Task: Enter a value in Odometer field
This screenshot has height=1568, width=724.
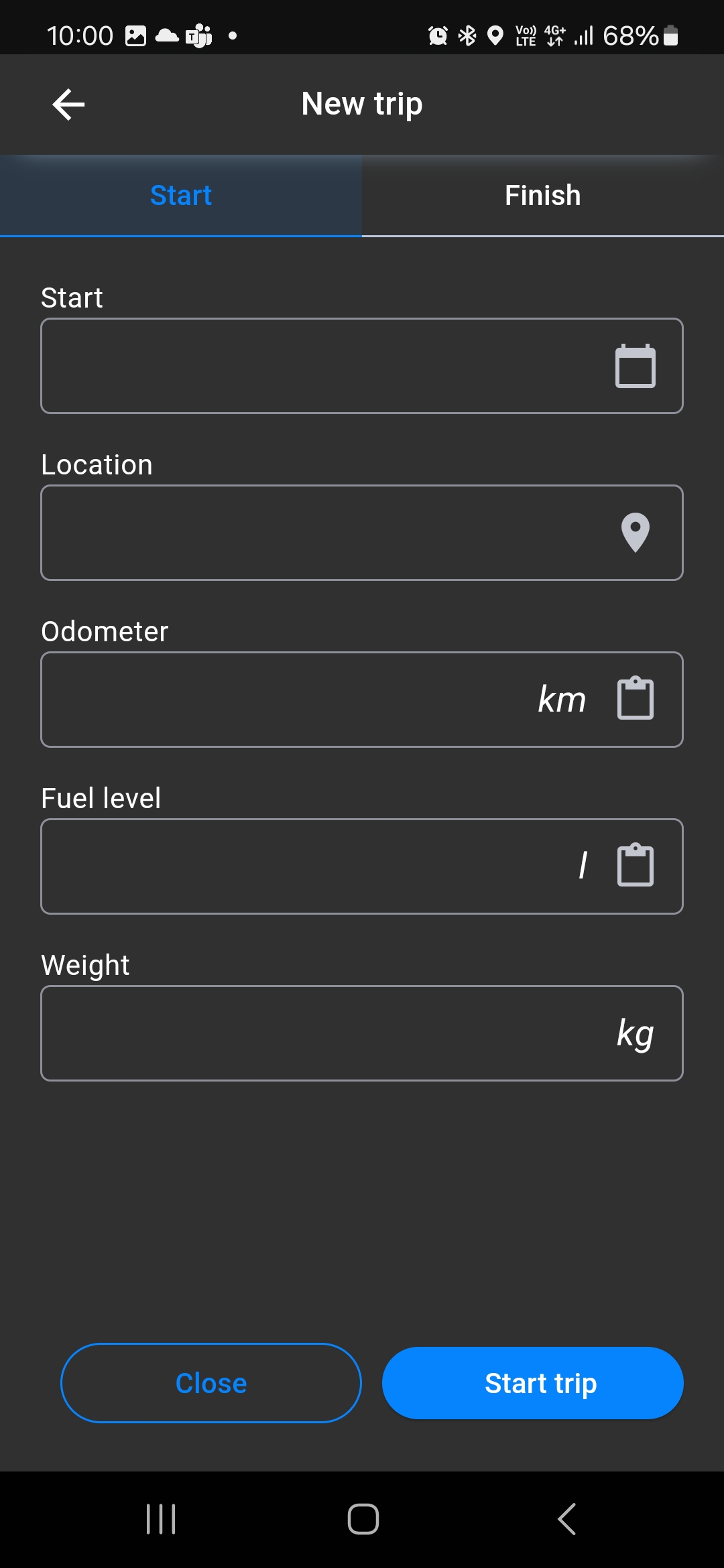Action: [x=362, y=700]
